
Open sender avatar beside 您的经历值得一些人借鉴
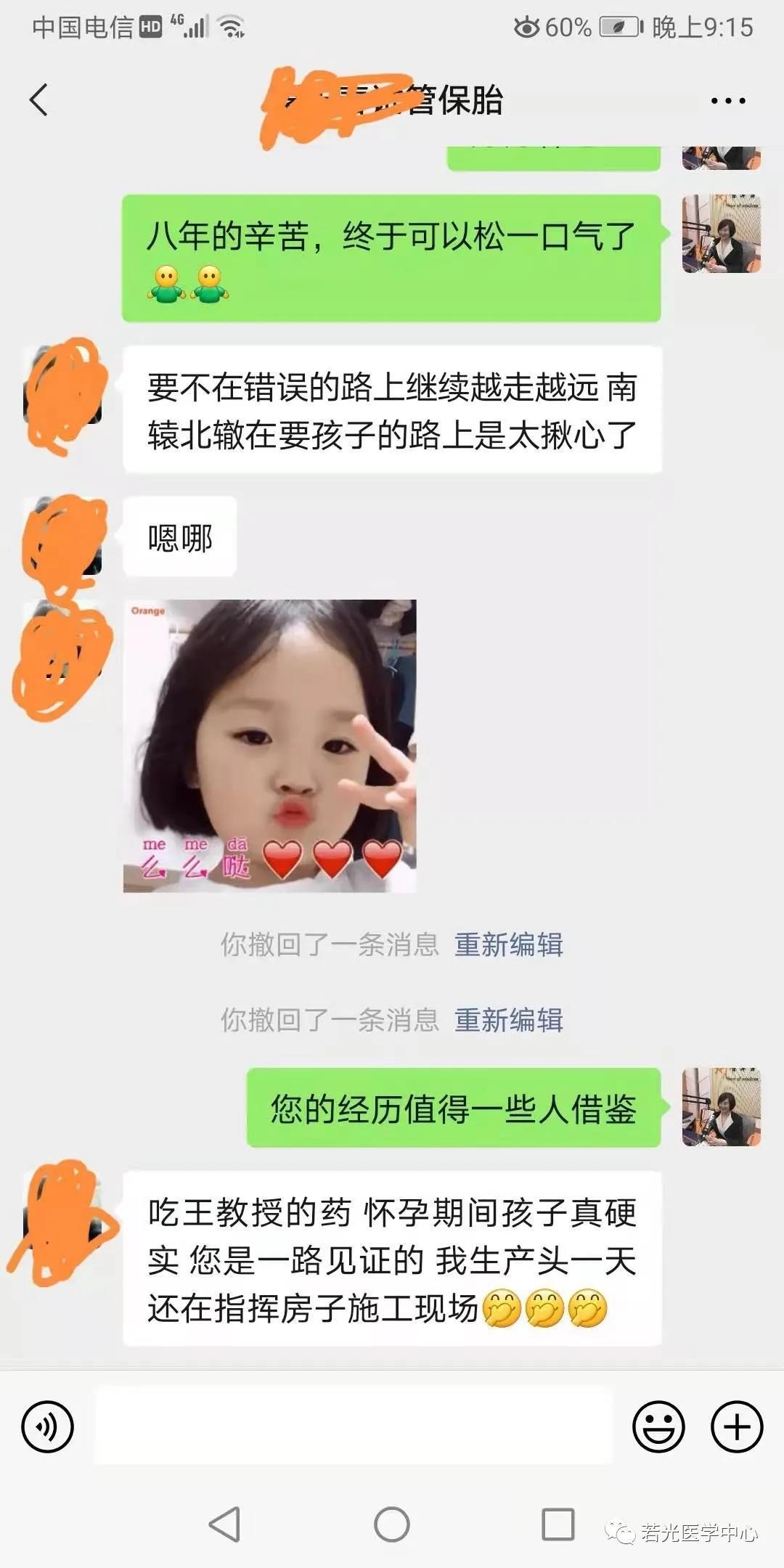pos(721,1107)
